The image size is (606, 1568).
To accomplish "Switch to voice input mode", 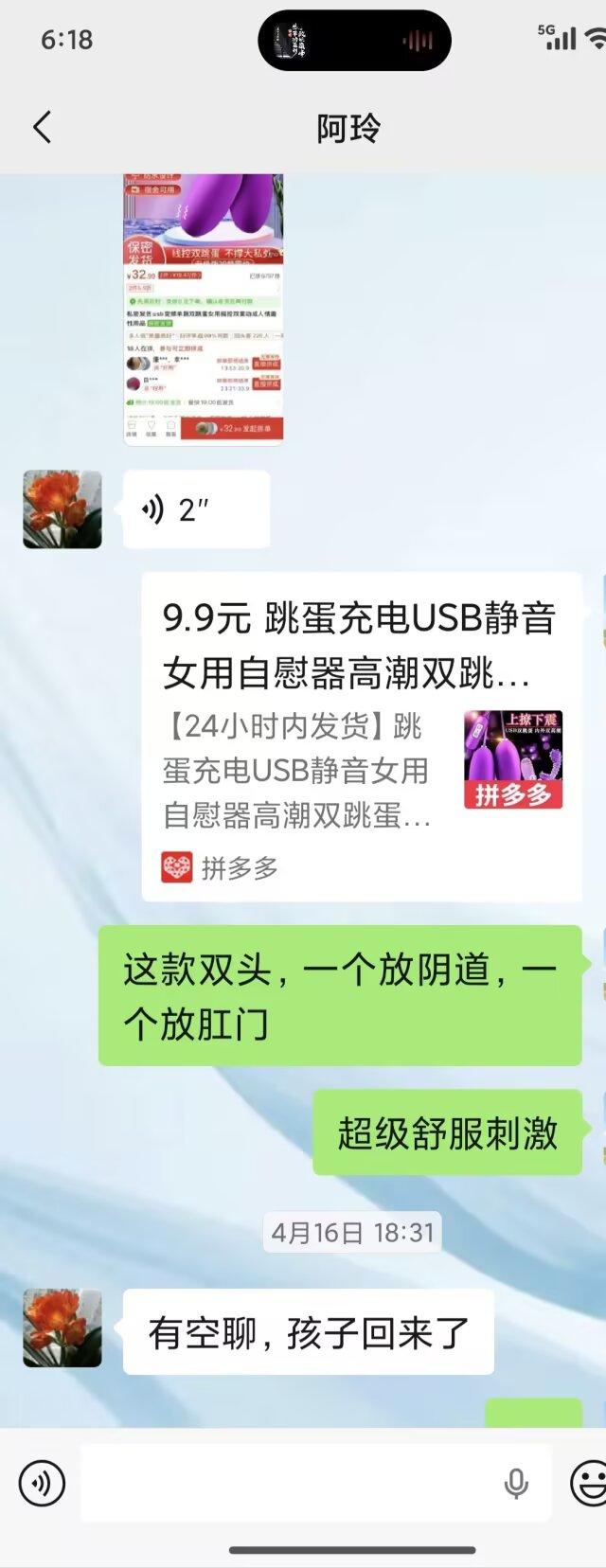I will tap(42, 1483).
